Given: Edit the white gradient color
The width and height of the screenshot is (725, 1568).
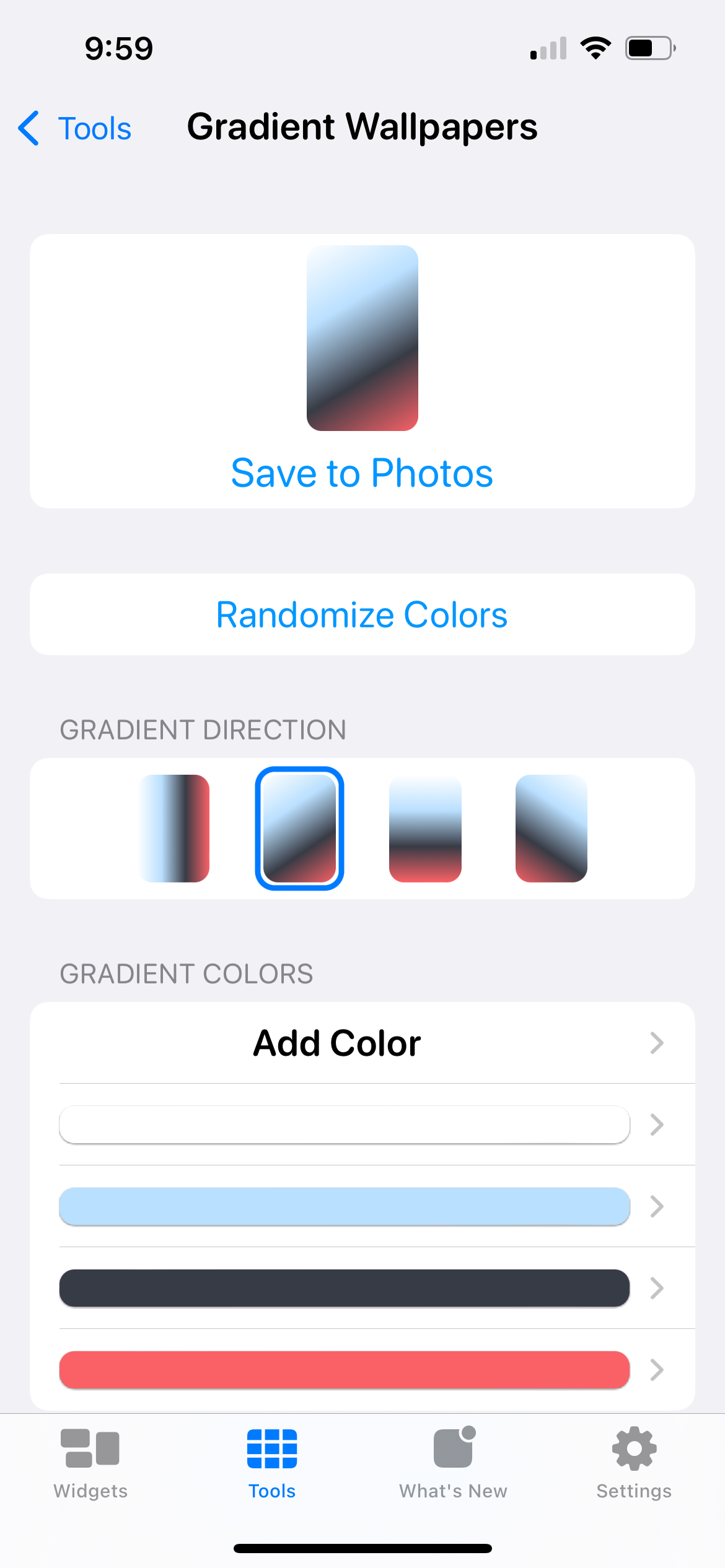Looking at the screenshot, I should (345, 1125).
